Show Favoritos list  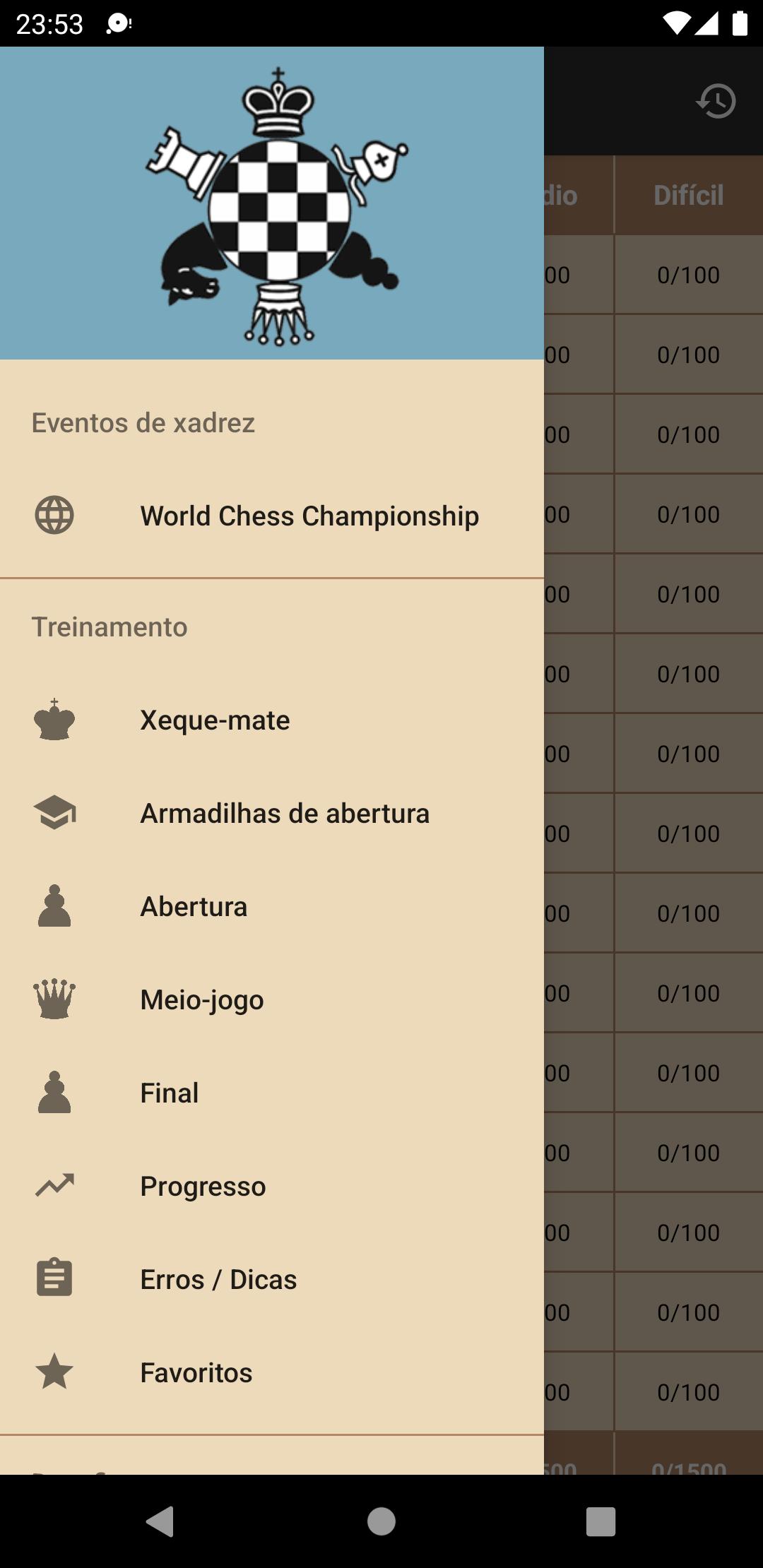coord(272,1373)
